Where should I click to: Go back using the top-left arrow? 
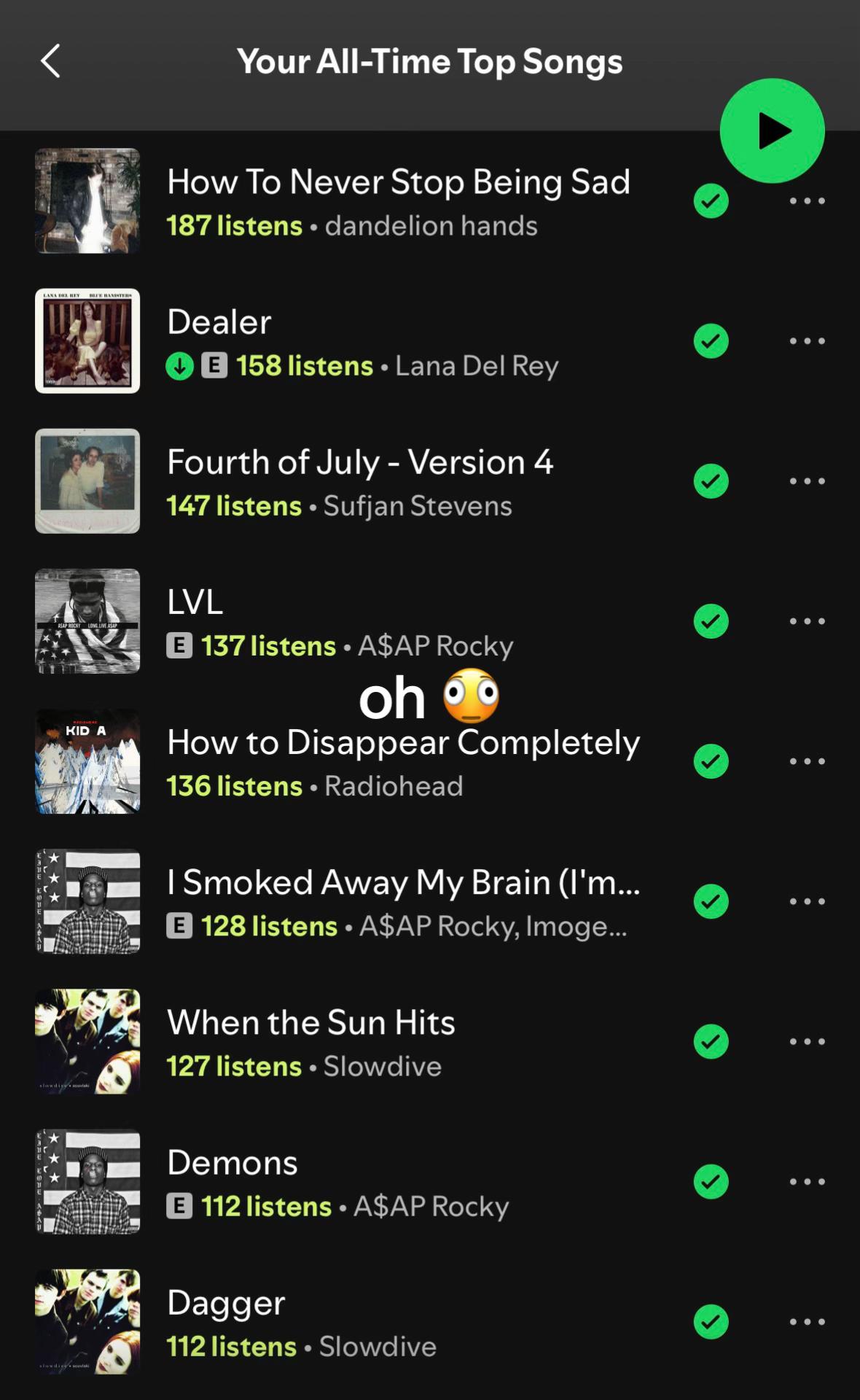coord(50,61)
